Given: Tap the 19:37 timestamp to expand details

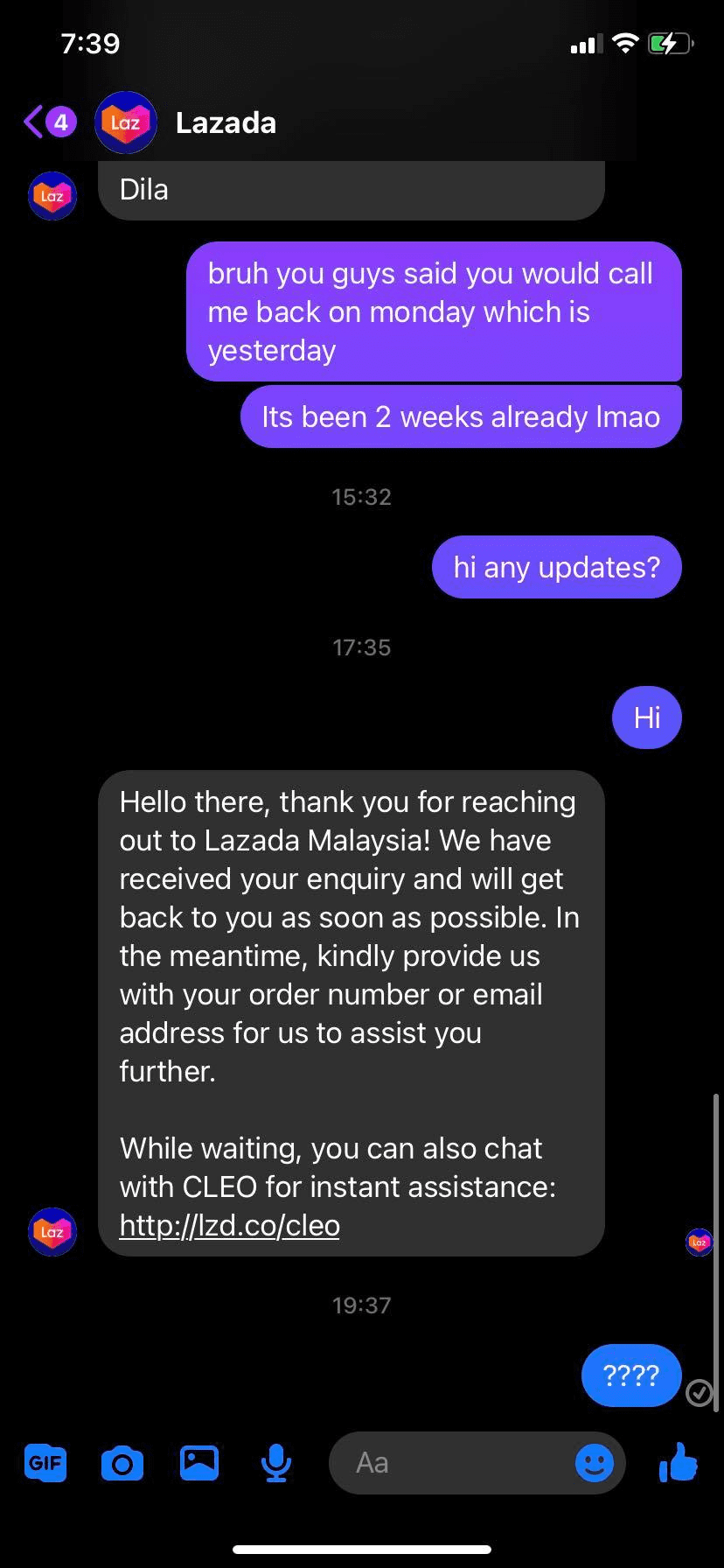Looking at the screenshot, I should 362,1305.
